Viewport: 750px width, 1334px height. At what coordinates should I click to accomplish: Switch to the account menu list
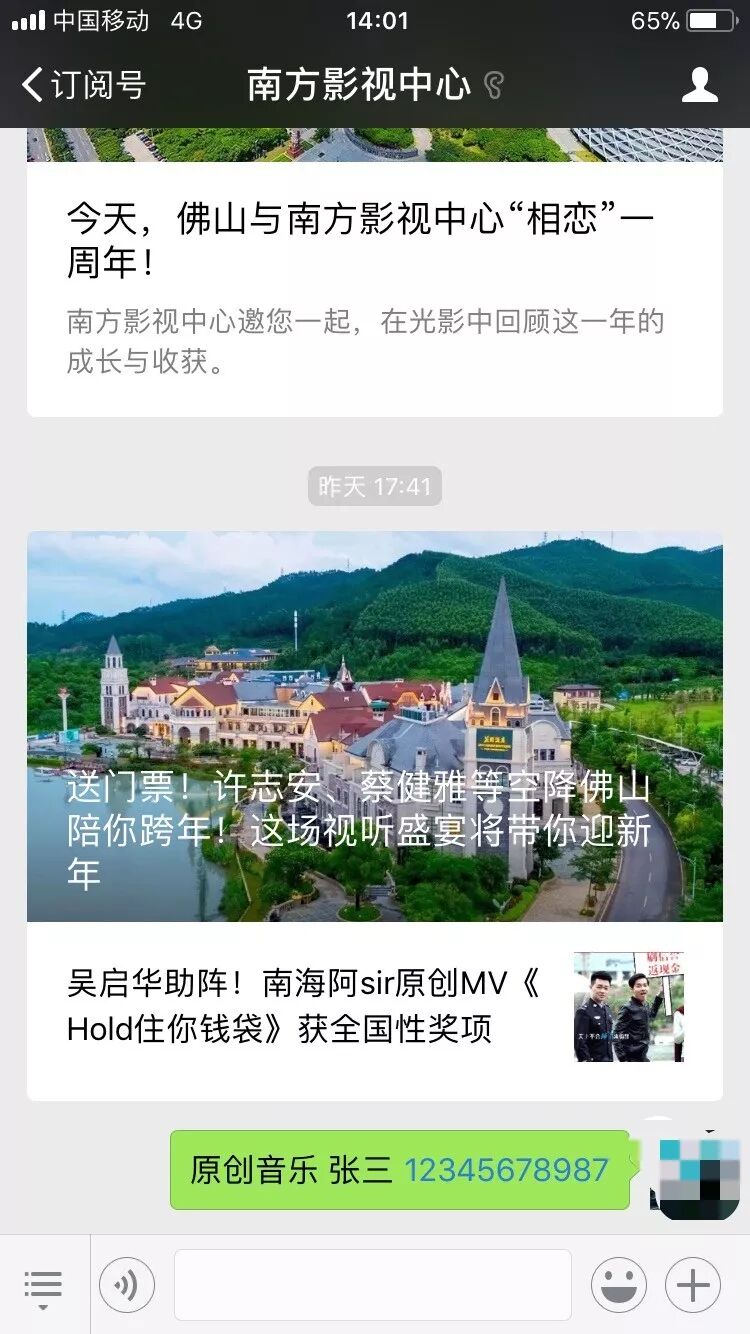pyautogui.click(x=43, y=1285)
